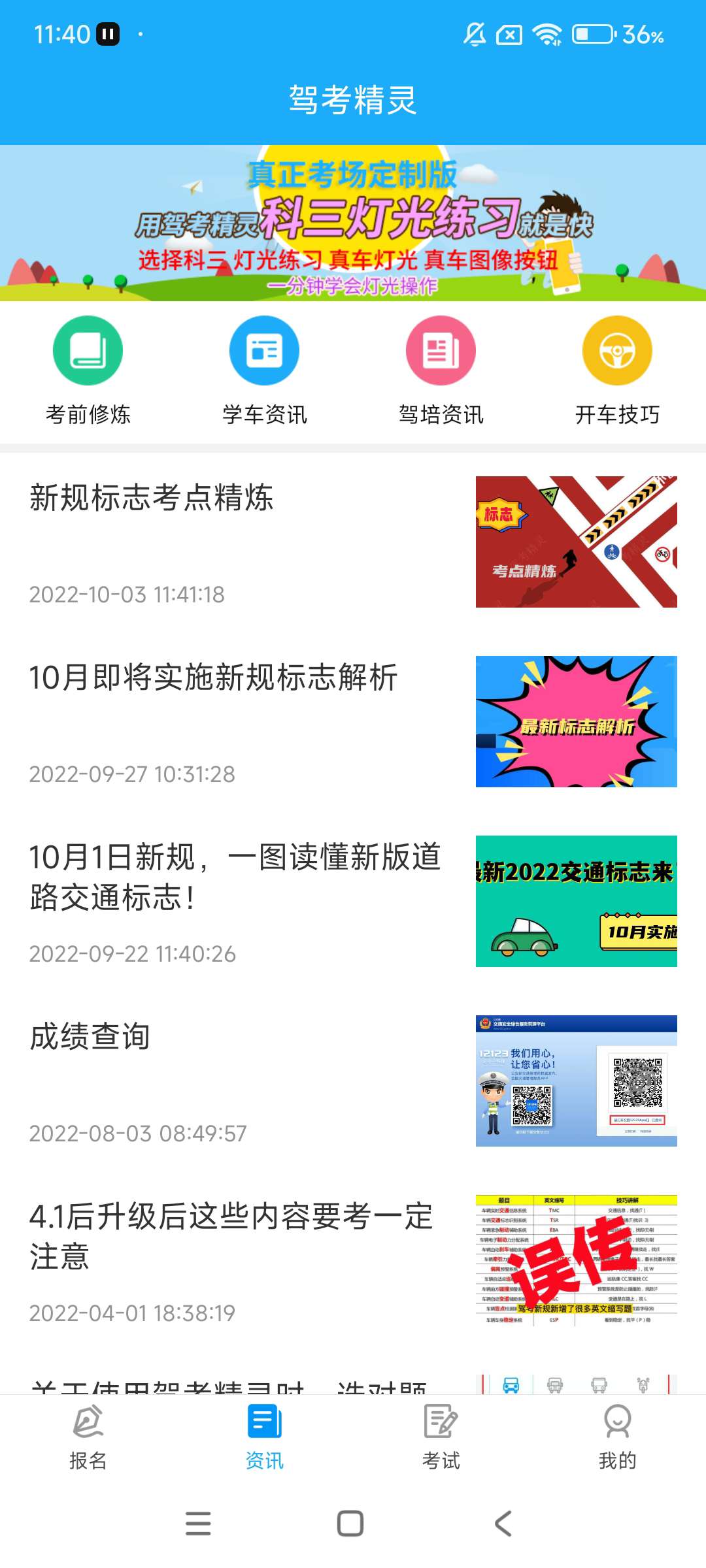Switch to the 报名 tab
This screenshot has width=706, height=1568.
coord(88,1437)
